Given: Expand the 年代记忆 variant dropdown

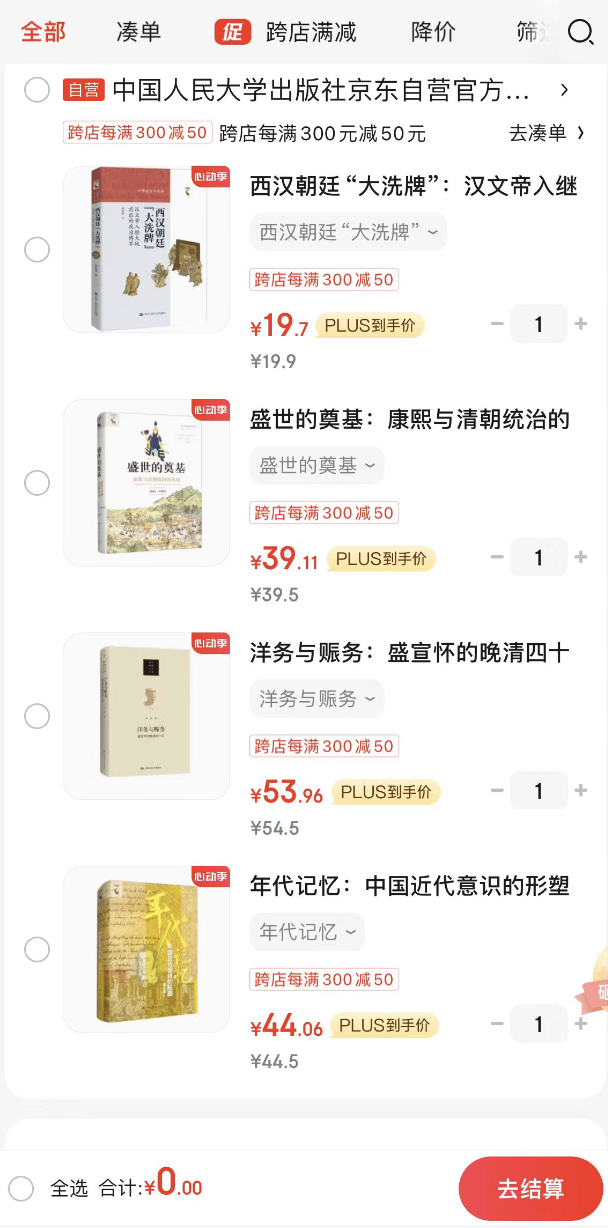Looking at the screenshot, I should [x=307, y=932].
